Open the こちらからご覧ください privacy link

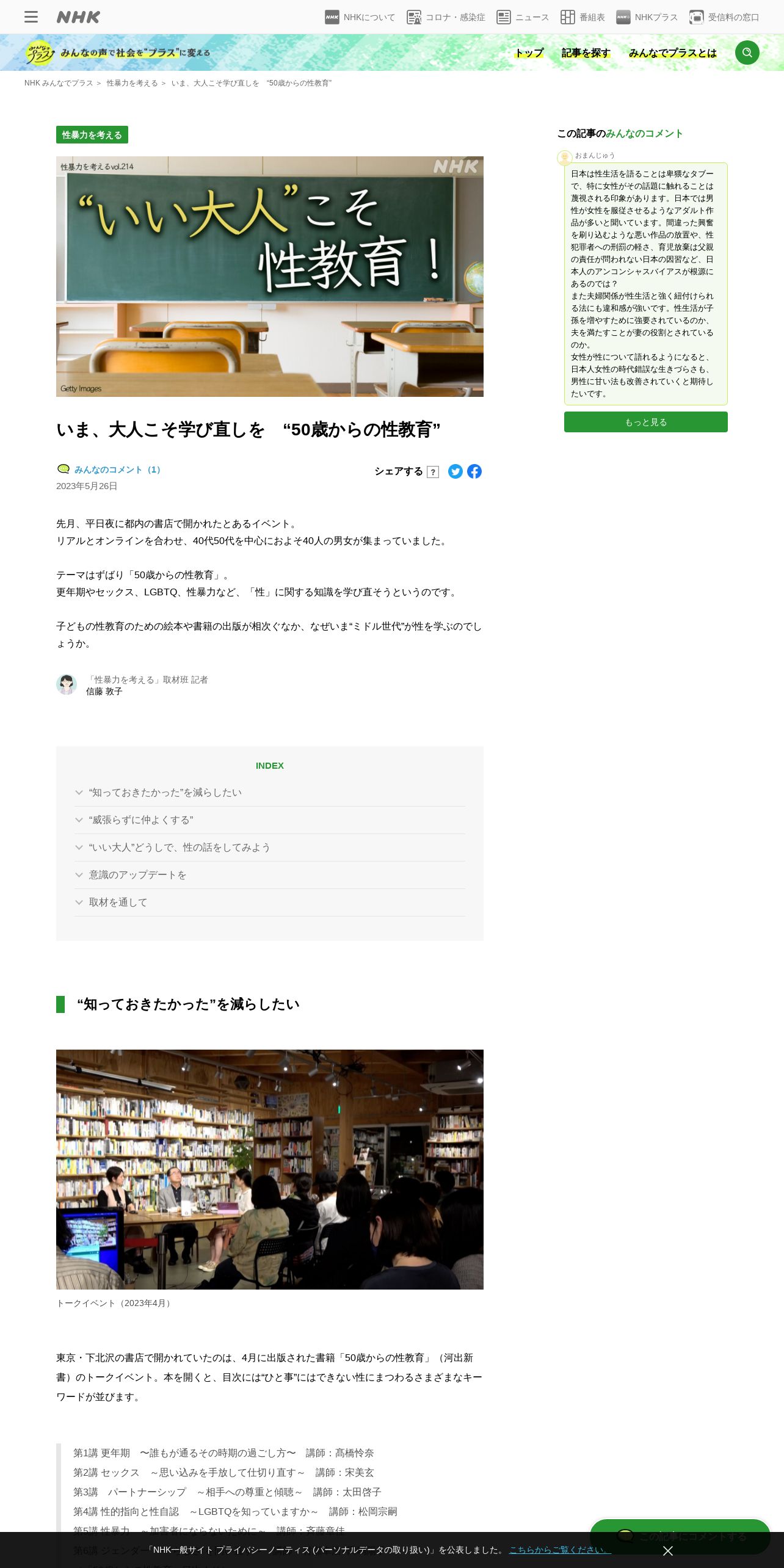pos(560,1550)
